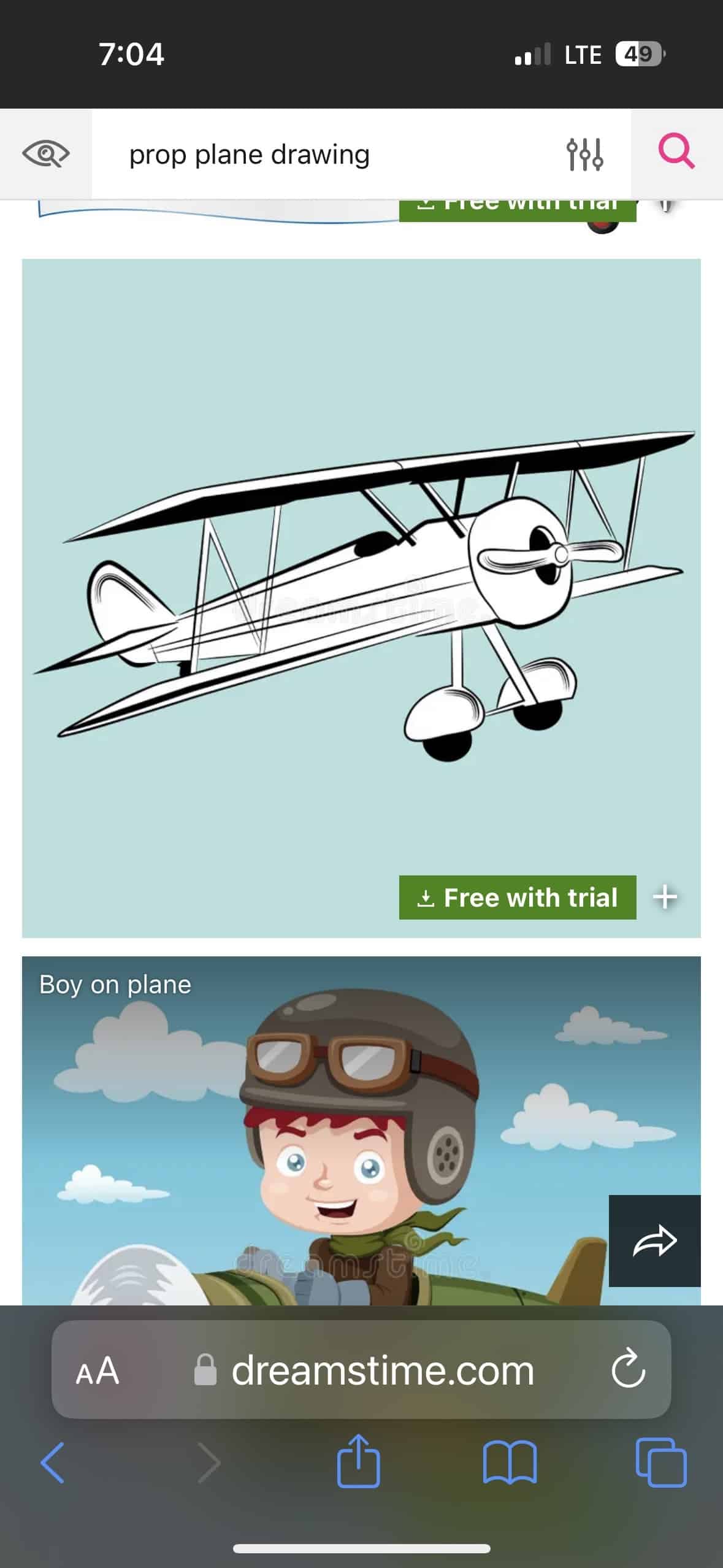Add biplane drawing using the plus icon

tap(665, 897)
